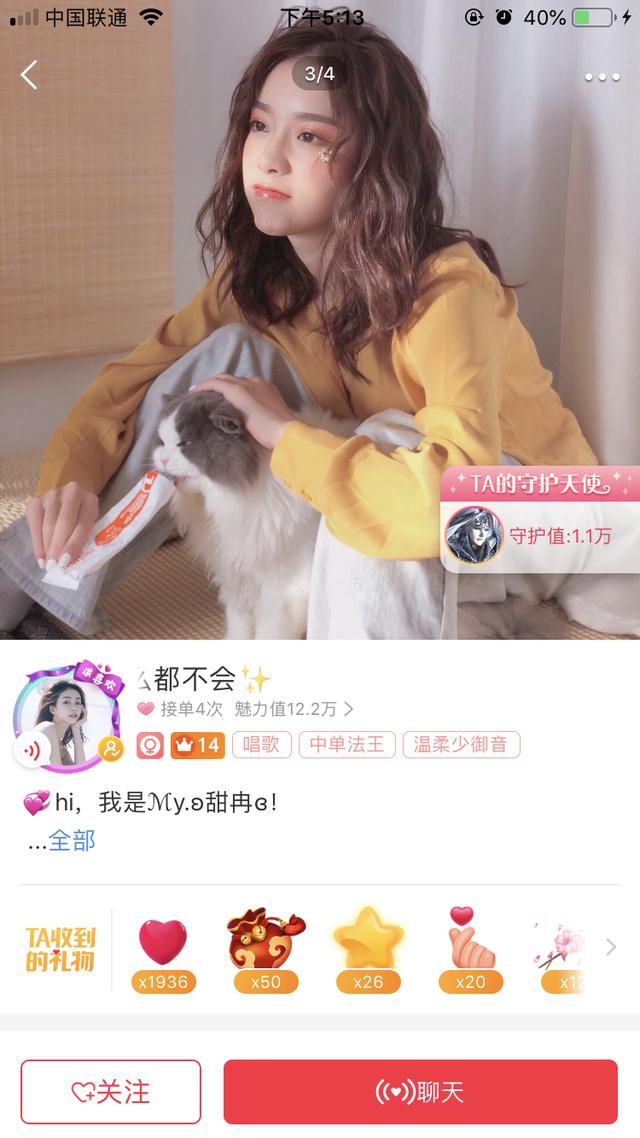
Task: Go back using the top-left arrow
Action: click(29, 75)
